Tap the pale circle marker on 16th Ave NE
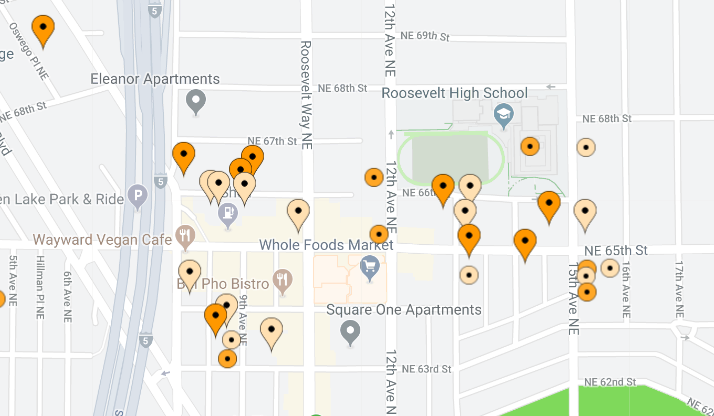 click(609, 267)
